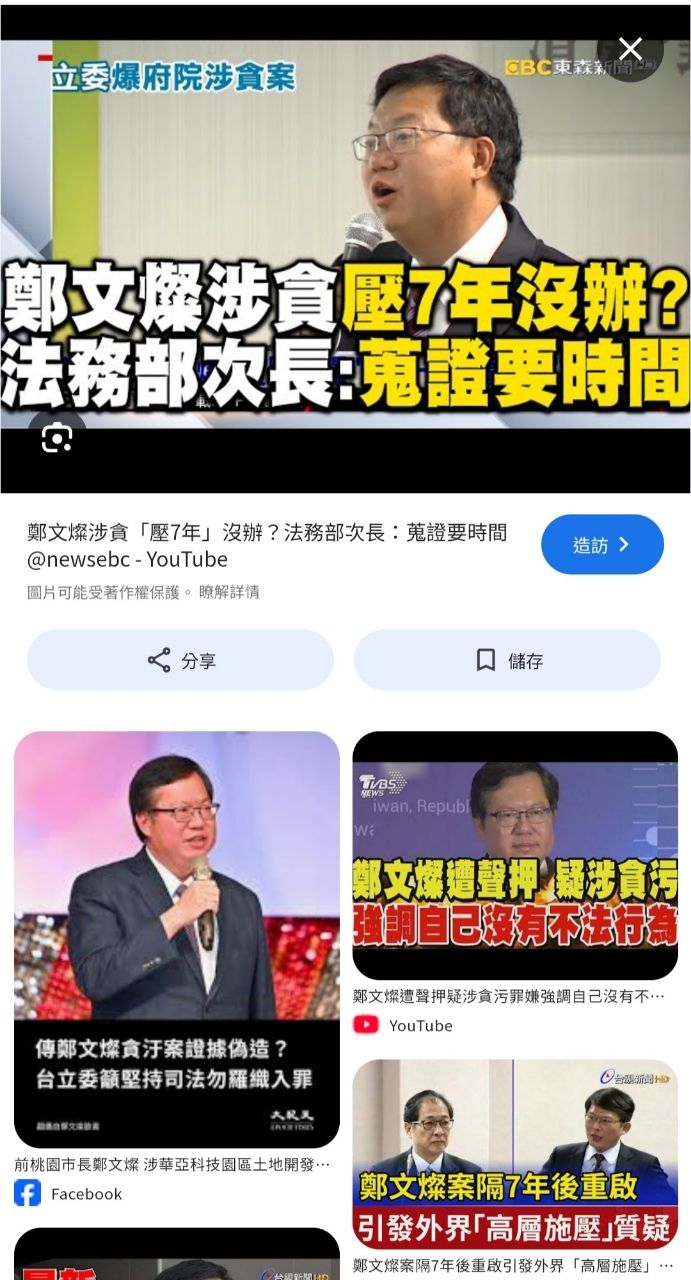This screenshot has width=691, height=1280.
Task: Tap the 造訪 visit button
Action: (602, 545)
